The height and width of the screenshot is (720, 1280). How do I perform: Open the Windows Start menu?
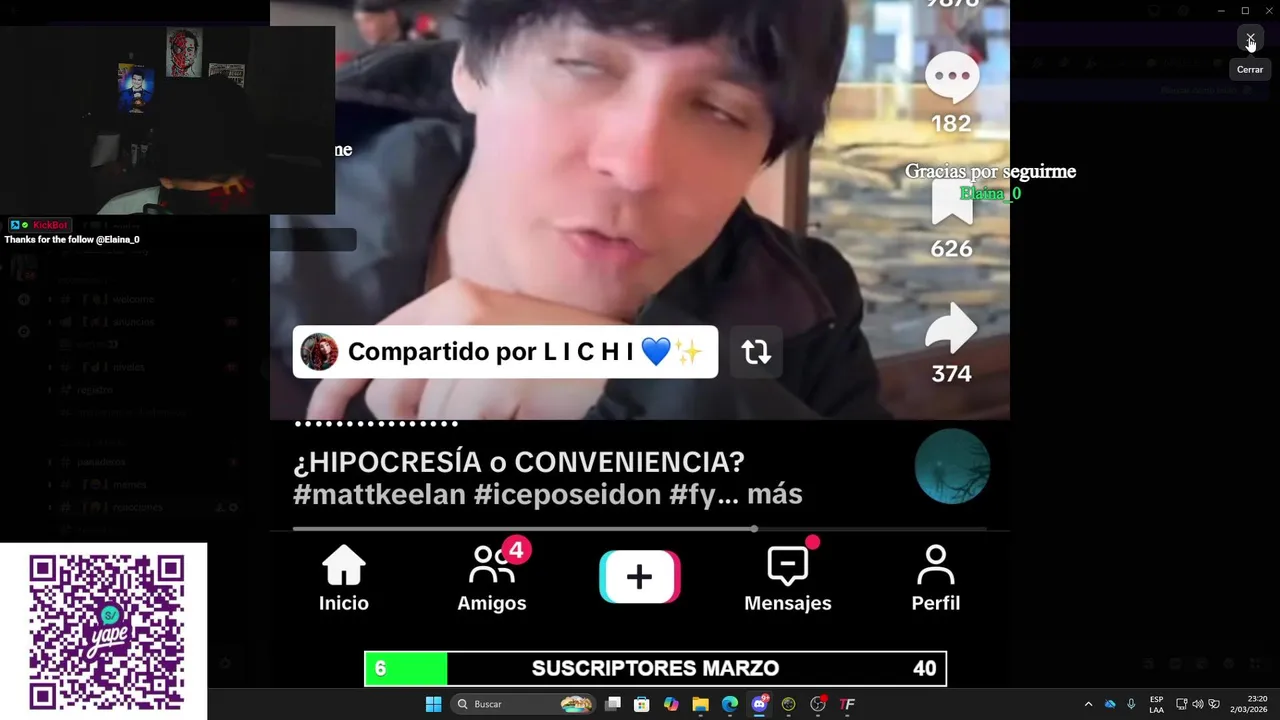tap(433, 704)
